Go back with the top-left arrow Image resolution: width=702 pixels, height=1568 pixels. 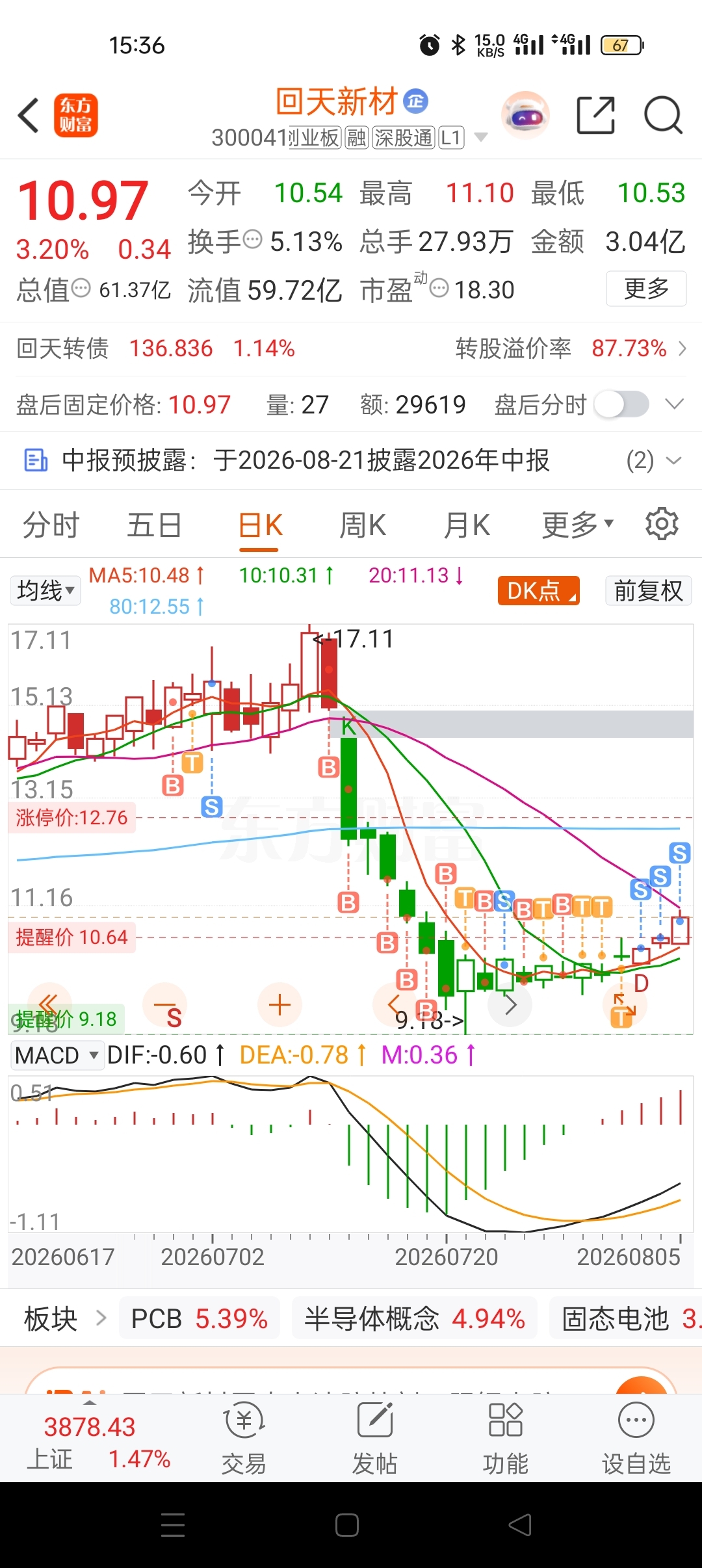[x=29, y=116]
